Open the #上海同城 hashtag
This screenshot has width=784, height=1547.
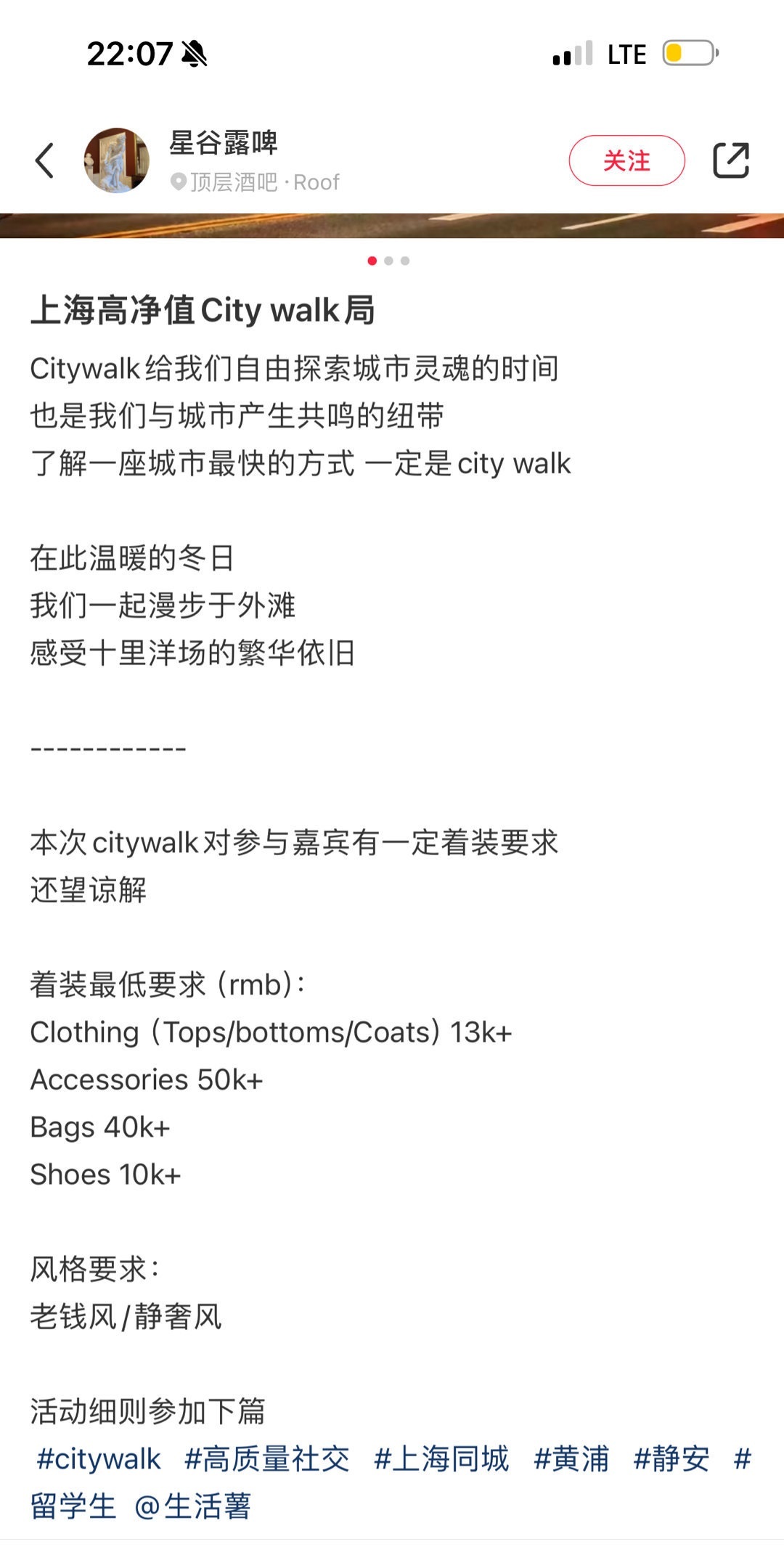click(x=441, y=1459)
